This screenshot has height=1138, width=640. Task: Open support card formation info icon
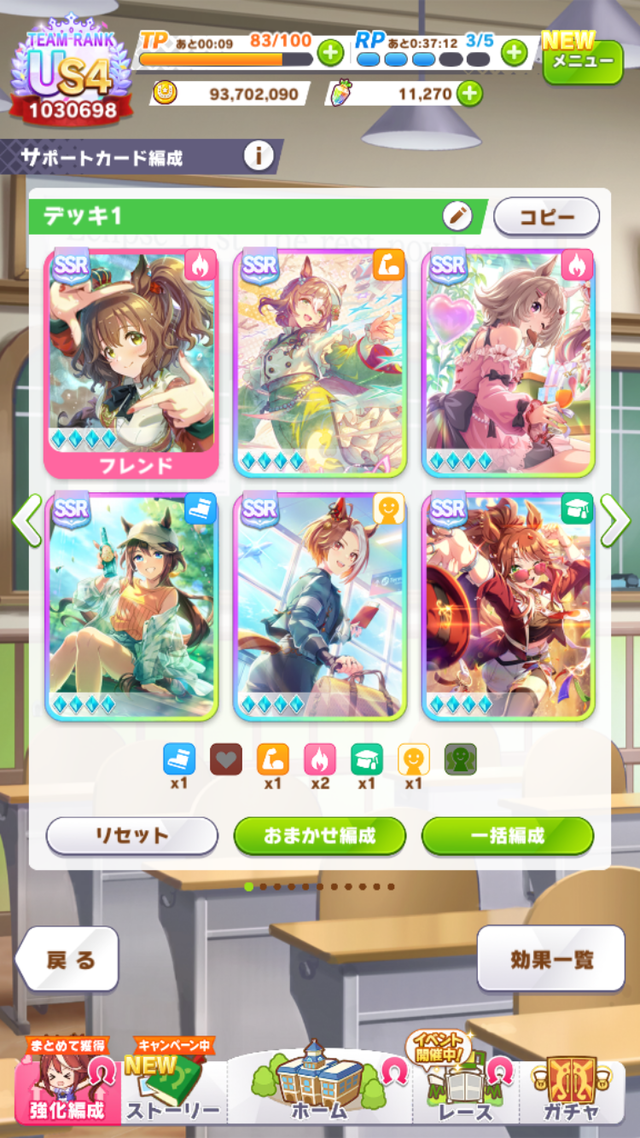point(259,156)
